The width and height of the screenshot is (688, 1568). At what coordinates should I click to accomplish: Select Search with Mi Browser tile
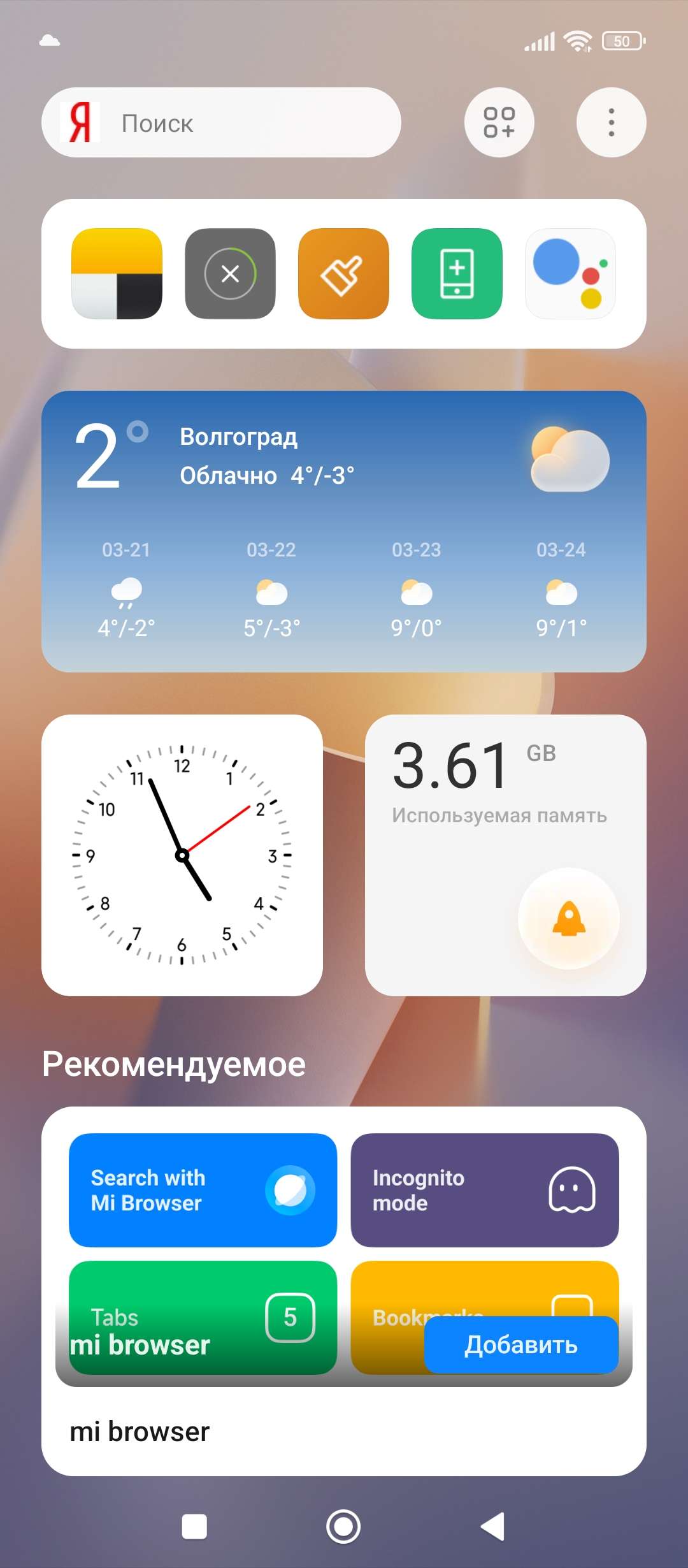[x=203, y=1189]
